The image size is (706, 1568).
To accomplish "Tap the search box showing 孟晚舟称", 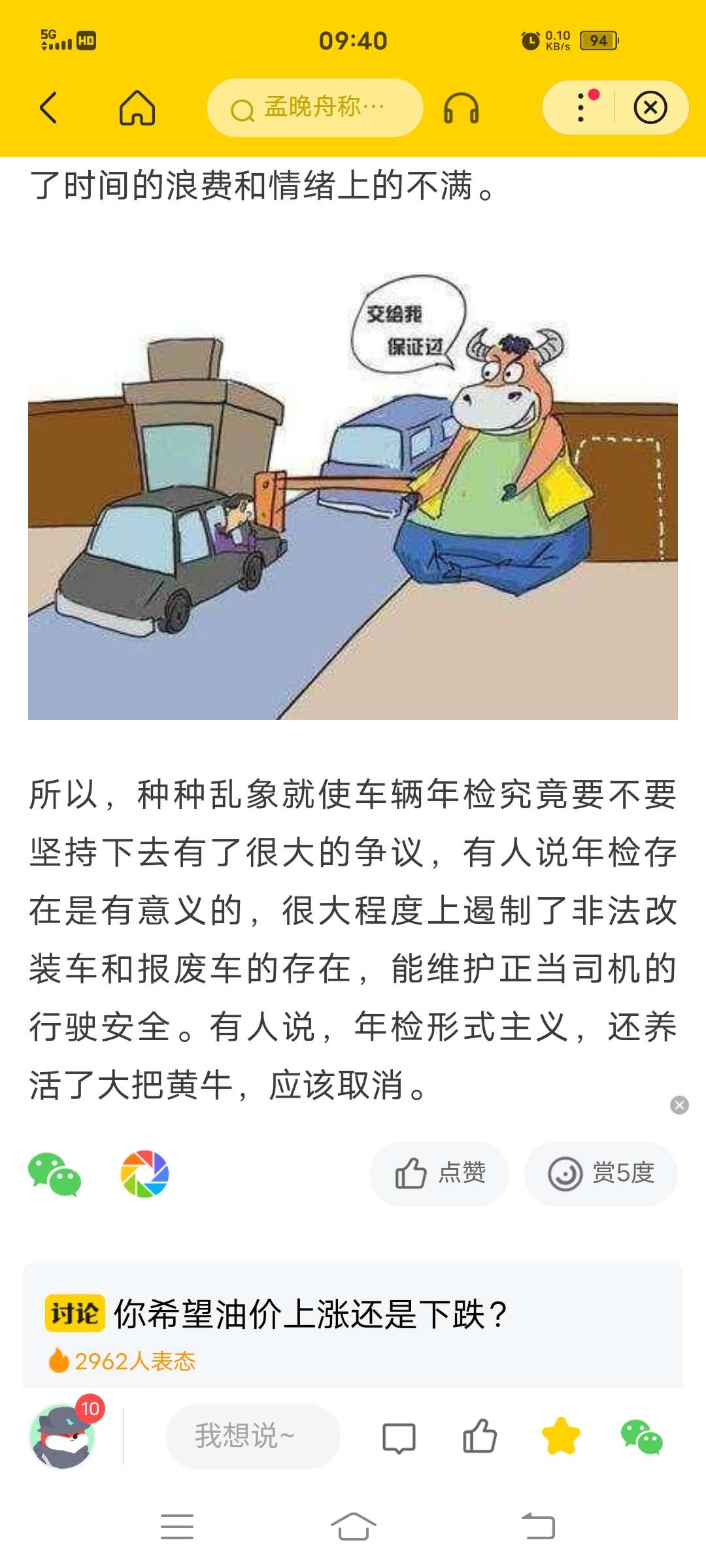I will point(315,108).
